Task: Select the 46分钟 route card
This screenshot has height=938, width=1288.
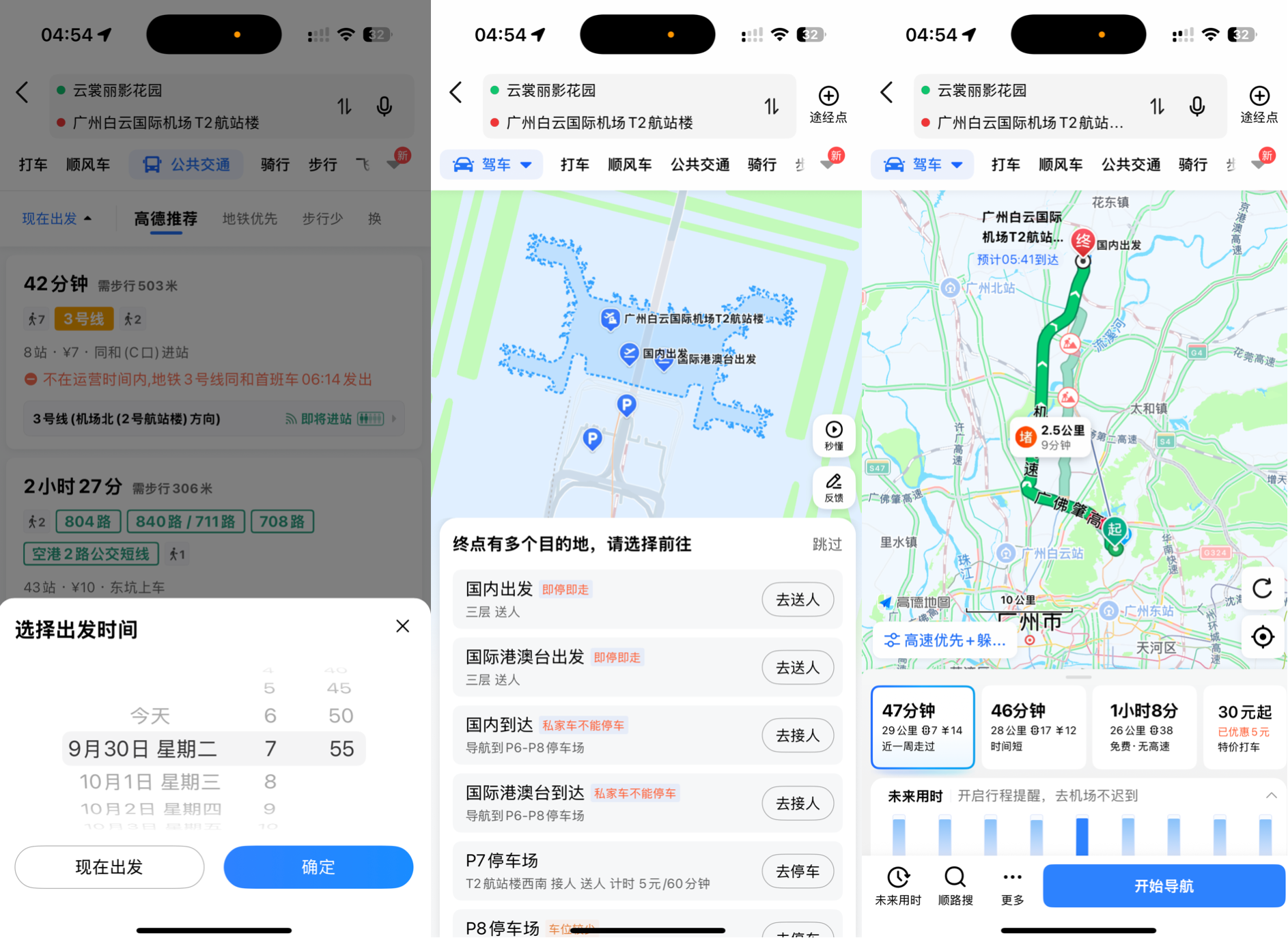Action: tap(1033, 727)
